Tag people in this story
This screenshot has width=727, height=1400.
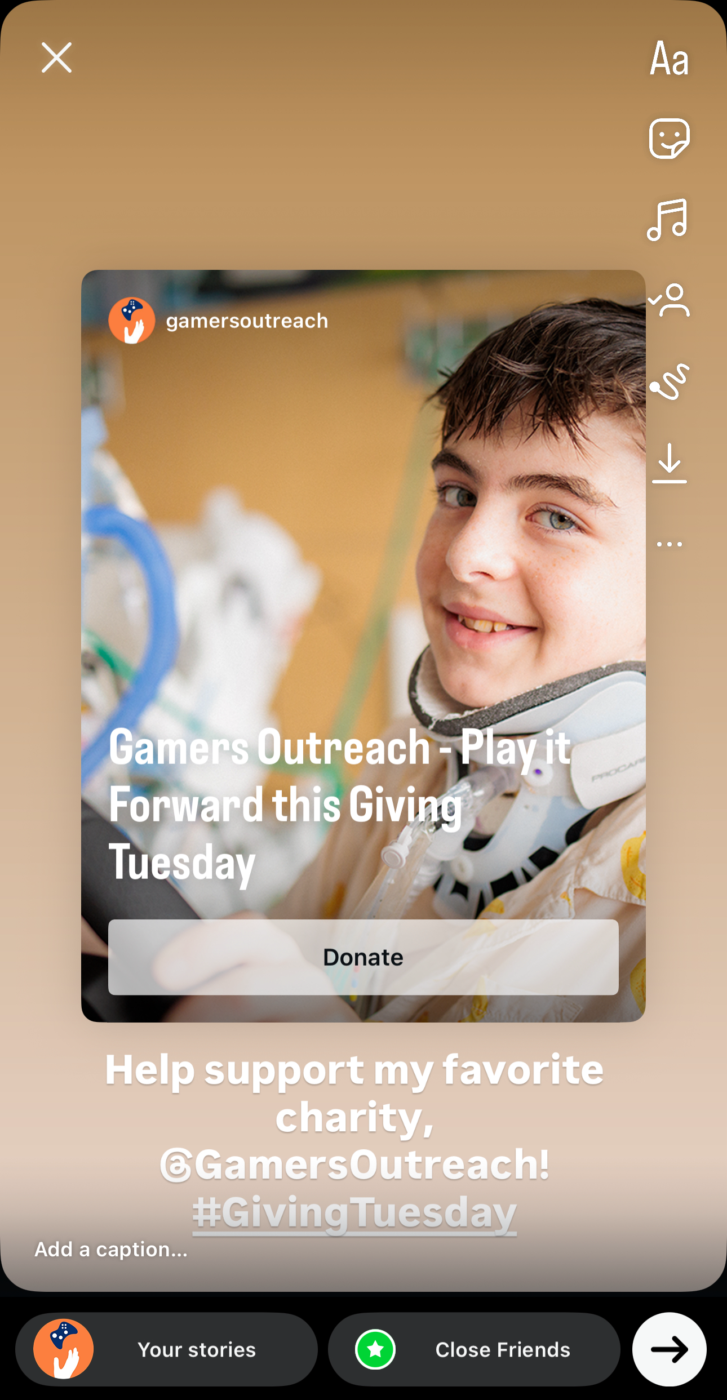669,300
